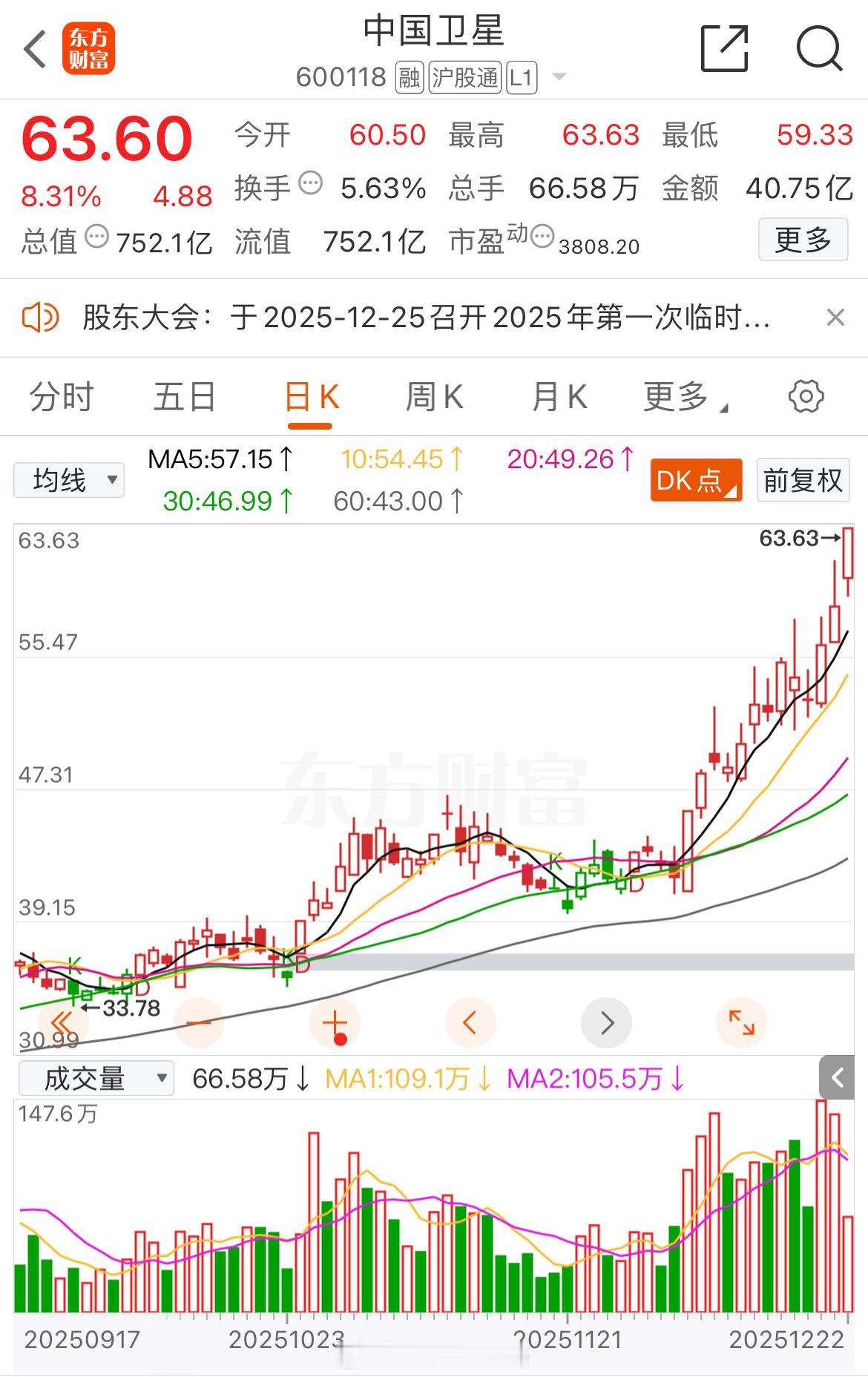This screenshot has height=1377, width=868.
Task: Open the 均线 moving average dropdown
Action: (x=68, y=480)
